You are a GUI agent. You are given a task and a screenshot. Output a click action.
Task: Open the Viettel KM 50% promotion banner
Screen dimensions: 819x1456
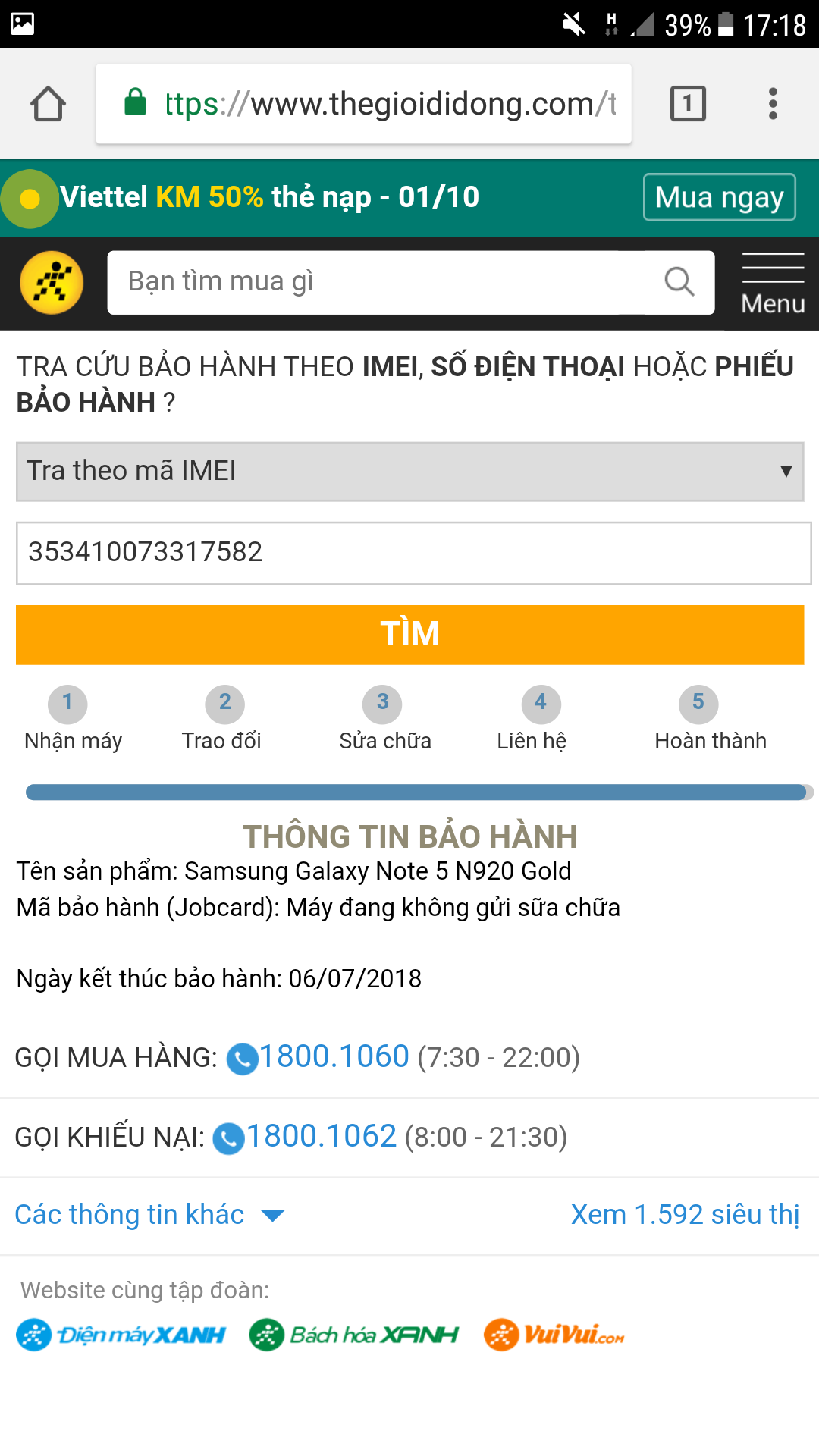click(270, 197)
